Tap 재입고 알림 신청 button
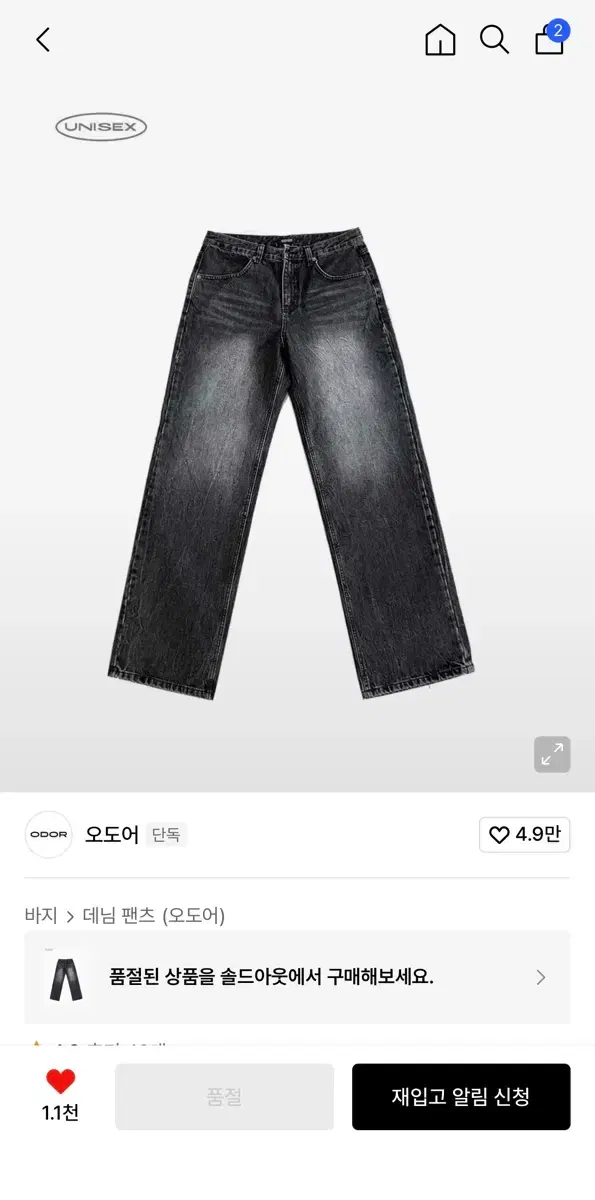This screenshot has width=595, height=1200. [x=461, y=1097]
